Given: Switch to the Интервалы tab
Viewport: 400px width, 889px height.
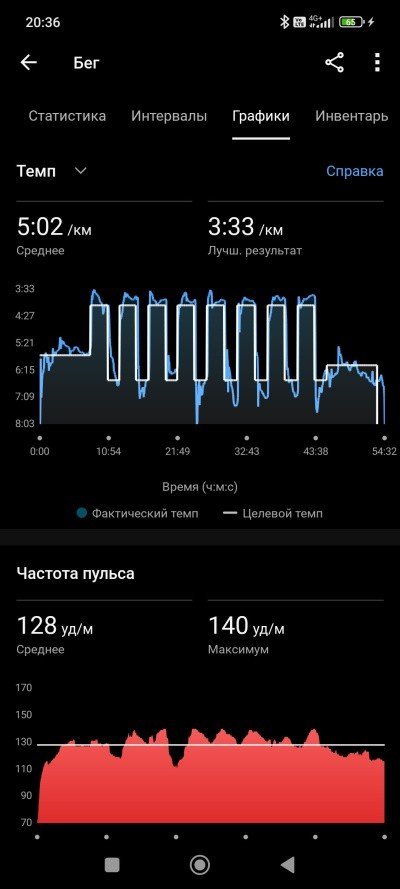Looking at the screenshot, I should [169, 116].
